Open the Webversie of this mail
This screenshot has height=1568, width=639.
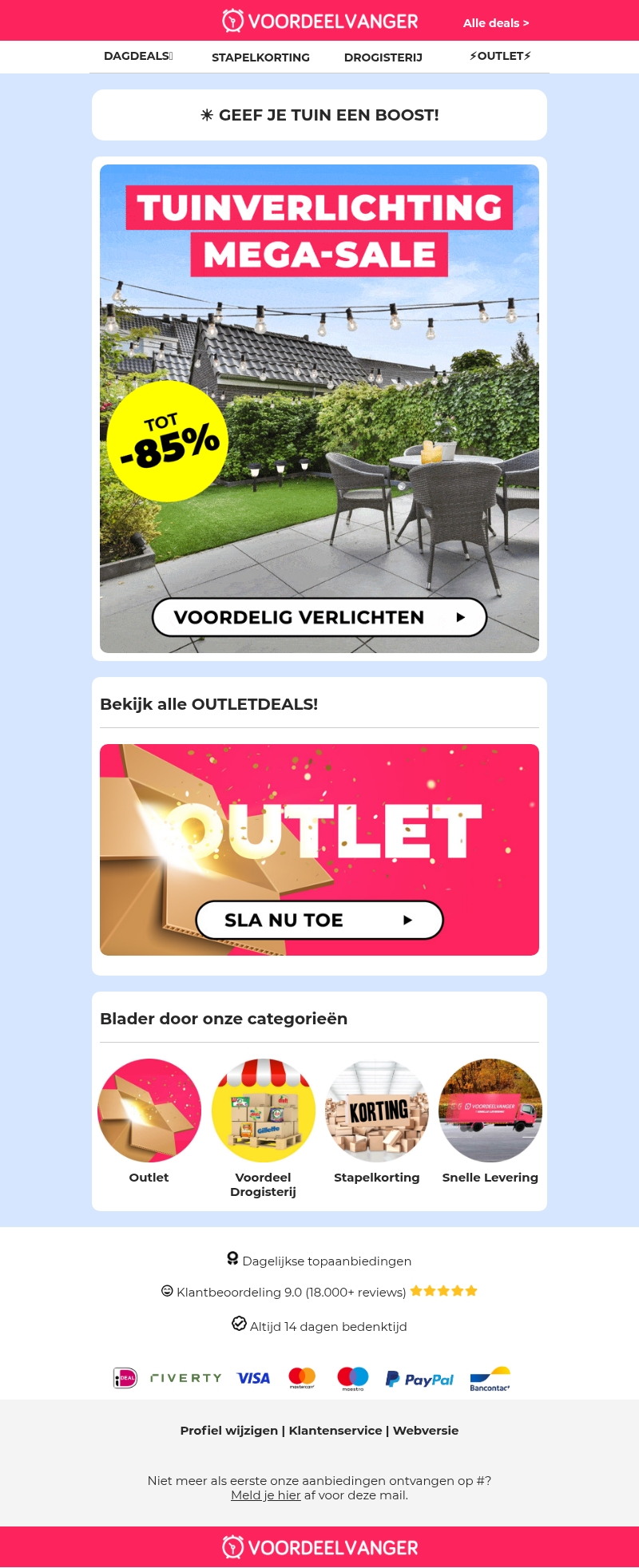coord(426,1430)
